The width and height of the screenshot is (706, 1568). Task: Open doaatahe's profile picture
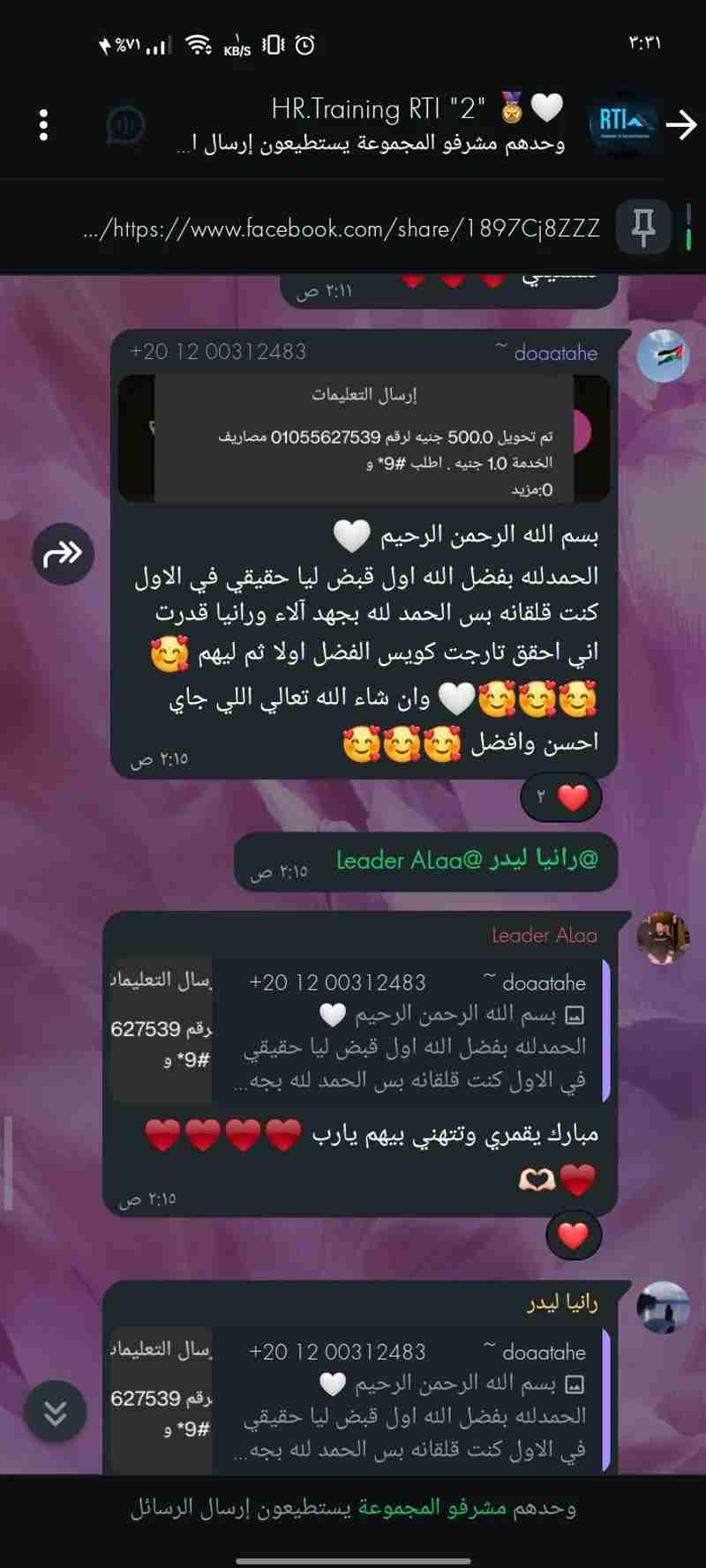663,355
